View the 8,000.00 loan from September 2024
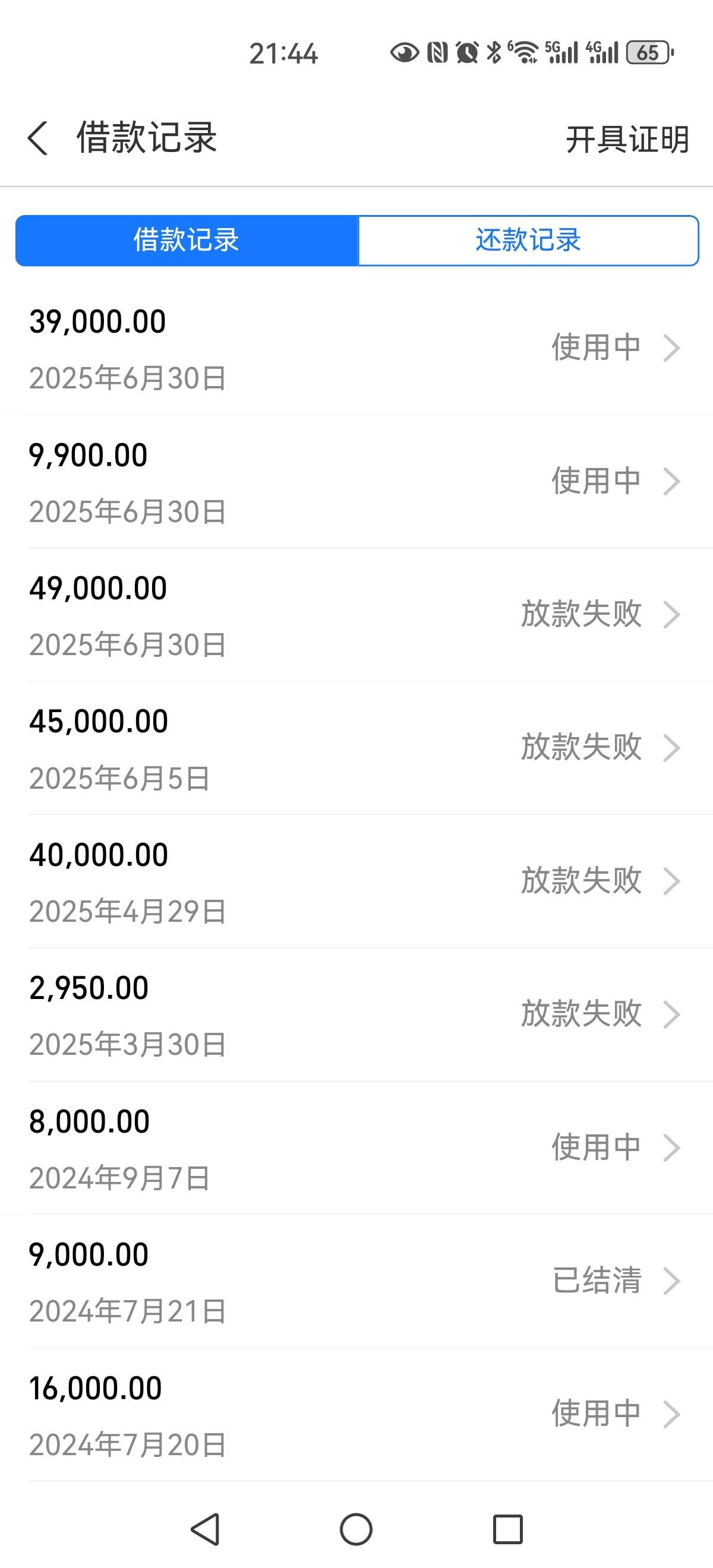713x1568 pixels. 356,1148
